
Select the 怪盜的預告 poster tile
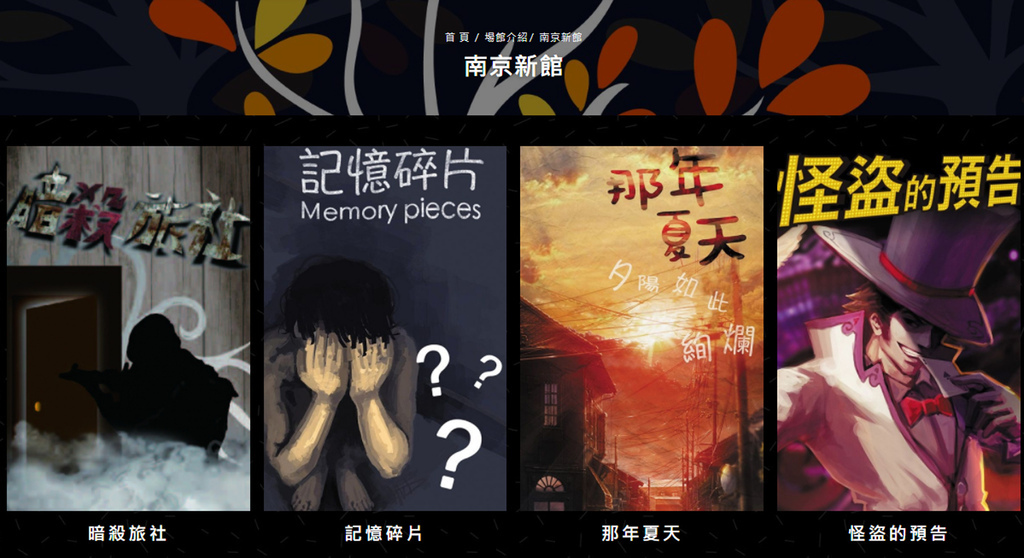pyautogui.click(x=897, y=328)
